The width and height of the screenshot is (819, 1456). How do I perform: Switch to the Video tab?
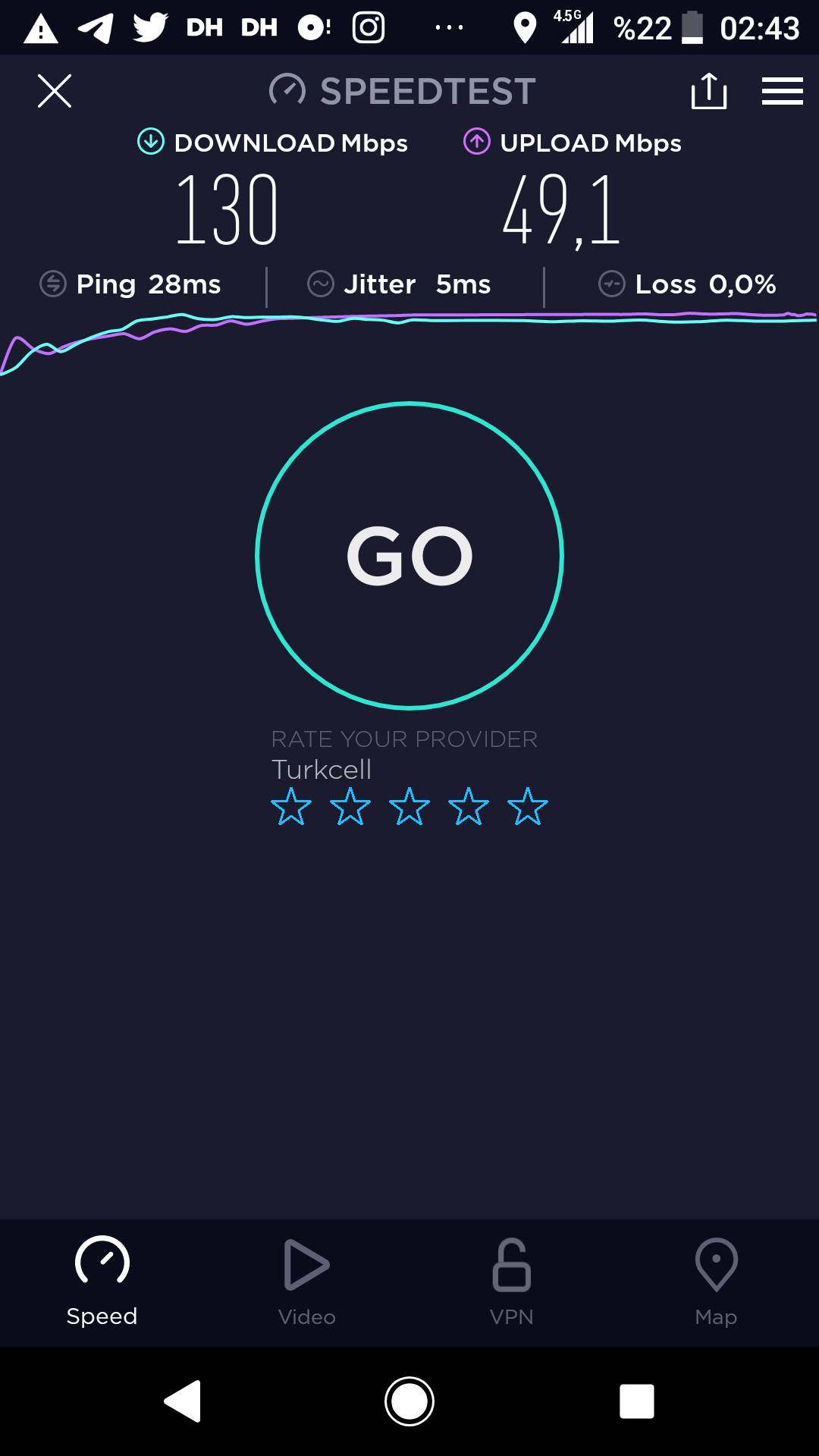307,1282
